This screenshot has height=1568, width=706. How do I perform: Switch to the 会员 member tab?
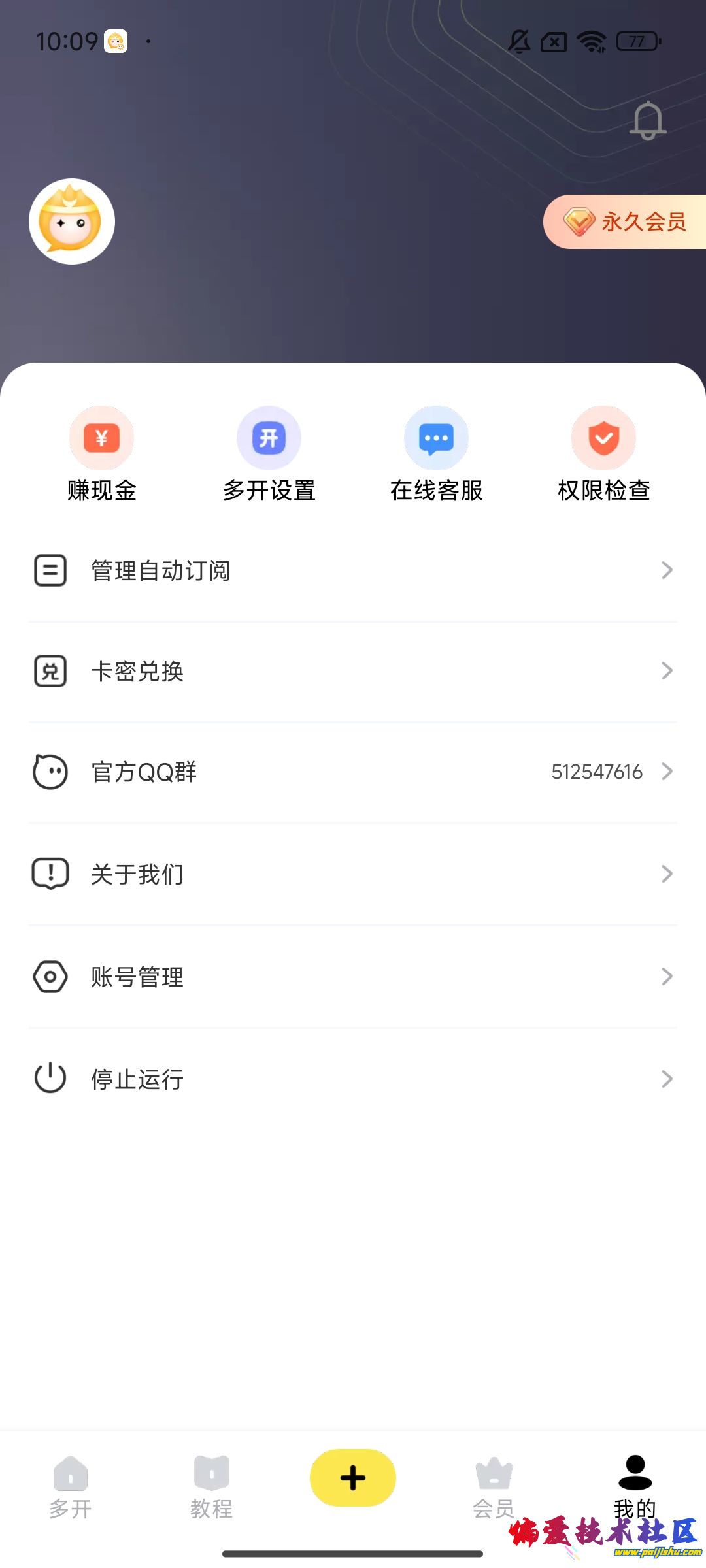(x=494, y=1487)
